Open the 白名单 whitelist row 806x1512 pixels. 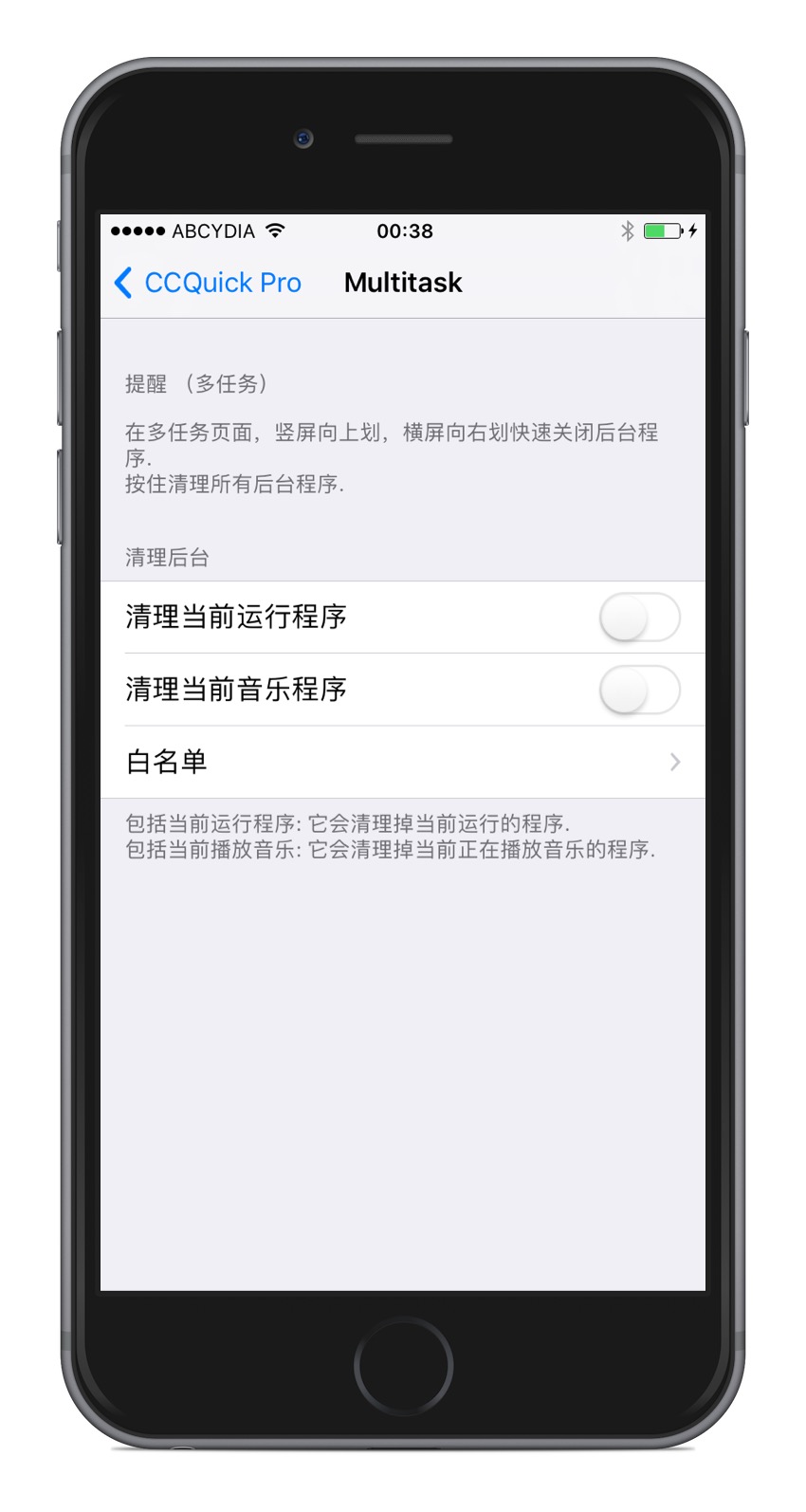pos(402,763)
